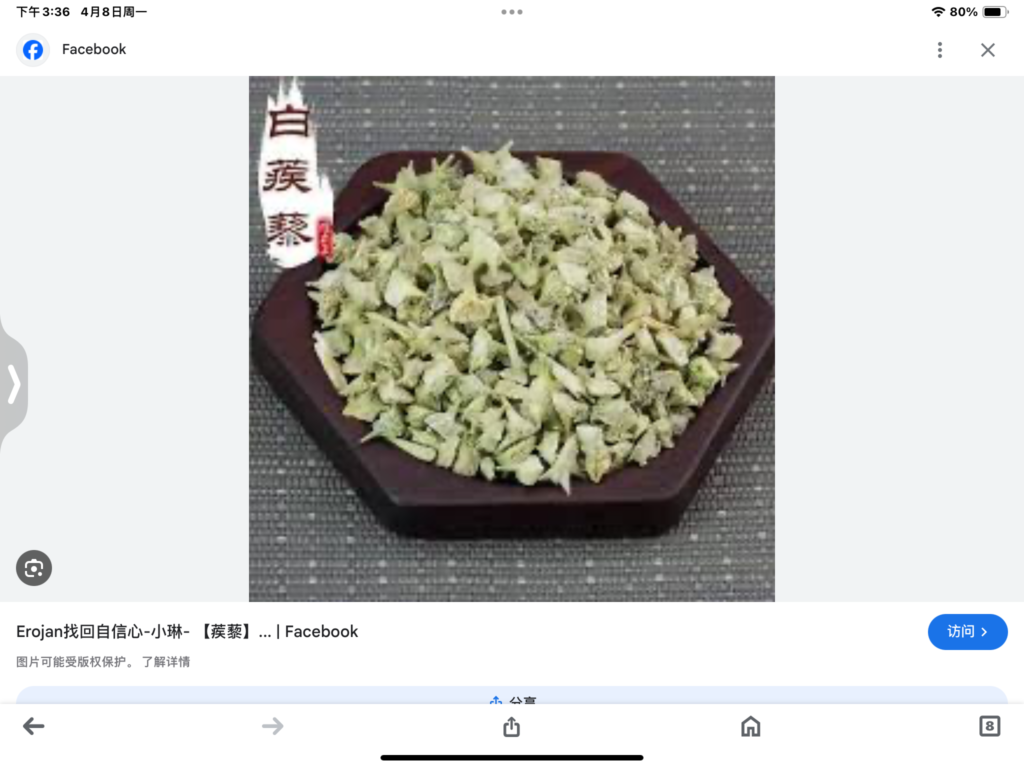
Task: Go to the browser home page
Action: 750,727
